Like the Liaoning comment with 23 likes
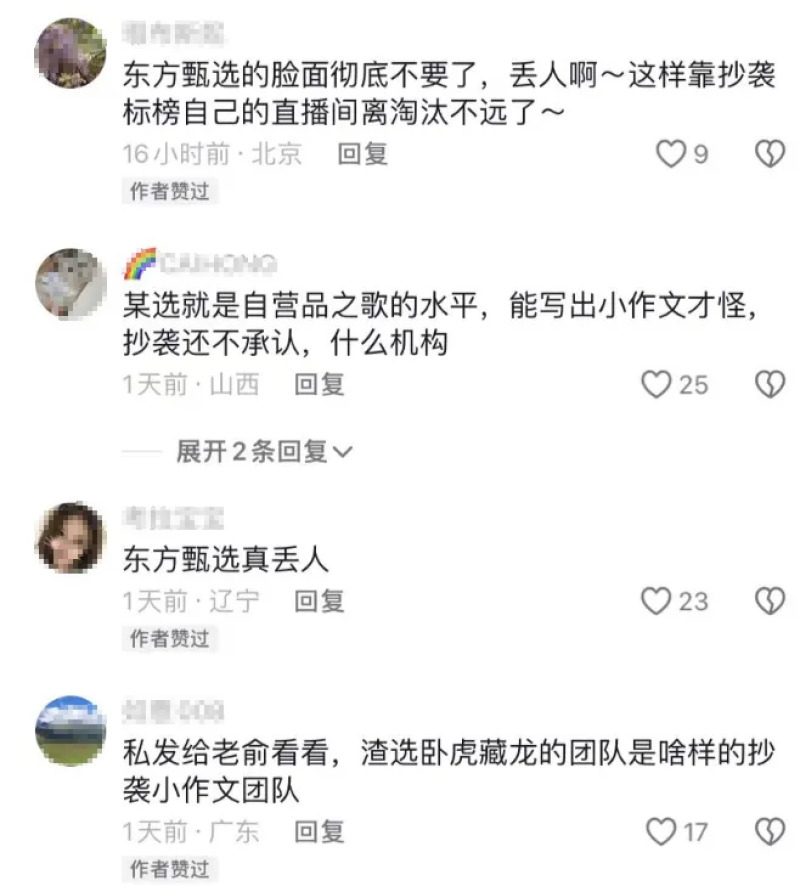 [656, 601]
